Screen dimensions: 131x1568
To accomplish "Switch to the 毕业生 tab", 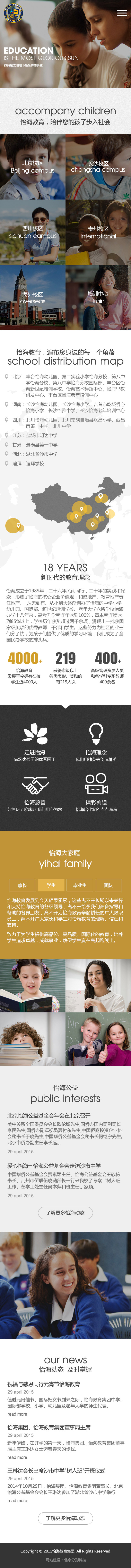I will (x=80, y=885).
